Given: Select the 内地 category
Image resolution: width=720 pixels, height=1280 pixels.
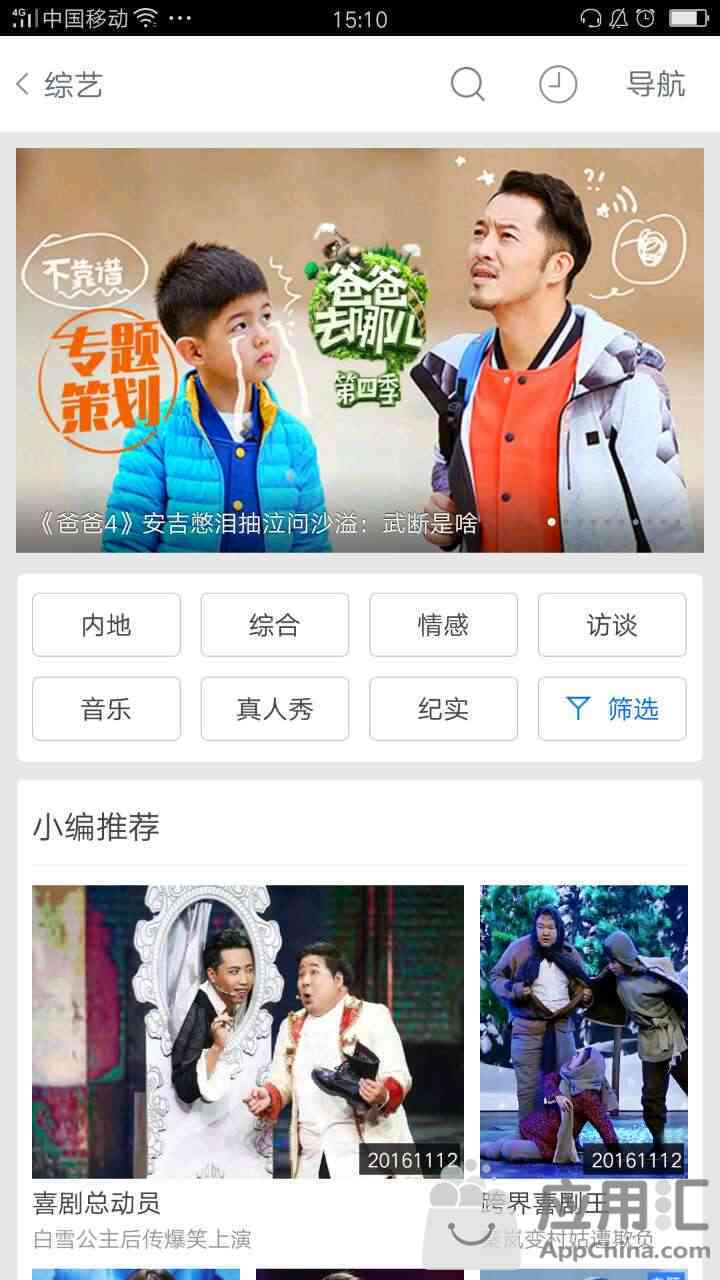Looking at the screenshot, I should pos(106,625).
